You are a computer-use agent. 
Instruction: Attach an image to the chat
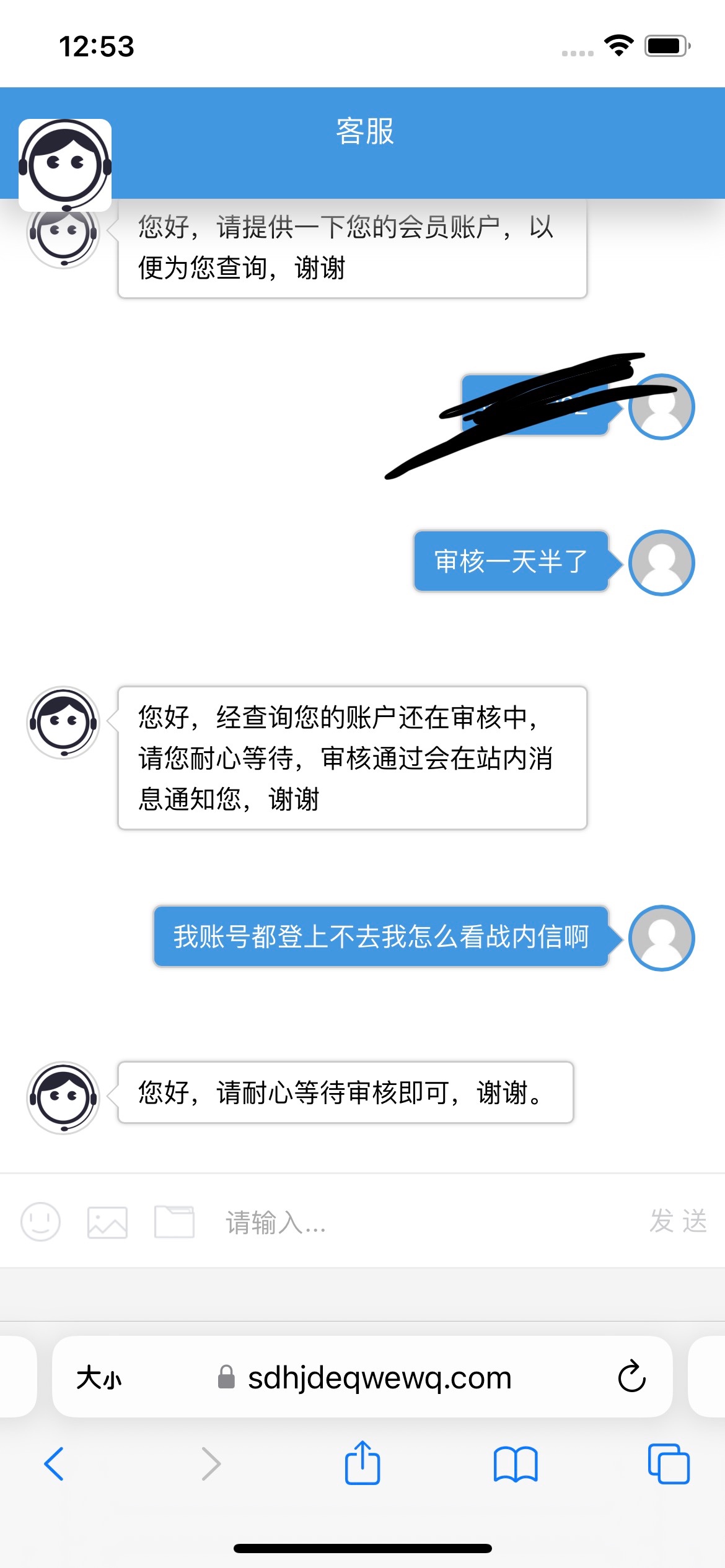coord(107,1222)
